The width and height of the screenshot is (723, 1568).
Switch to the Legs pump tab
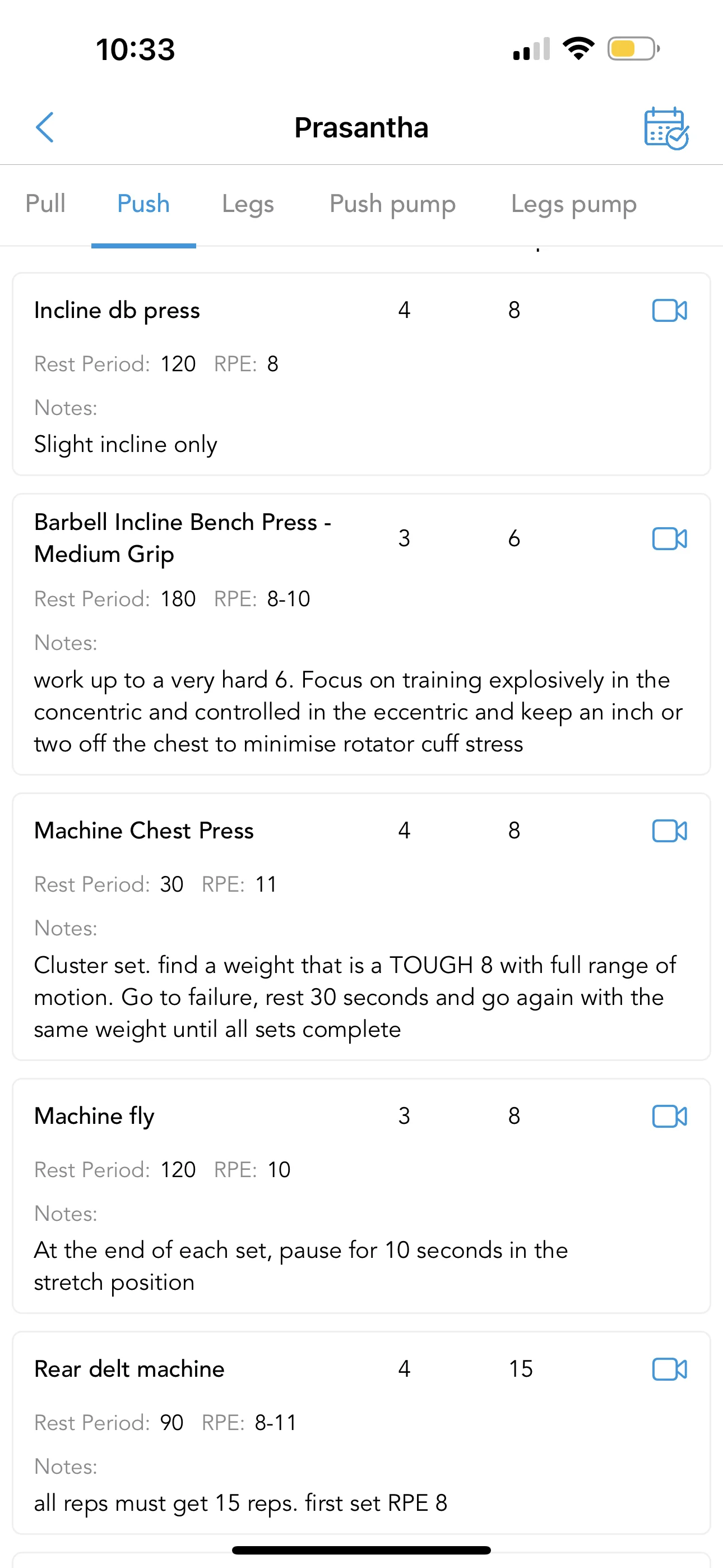pyautogui.click(x=574, y=204)
